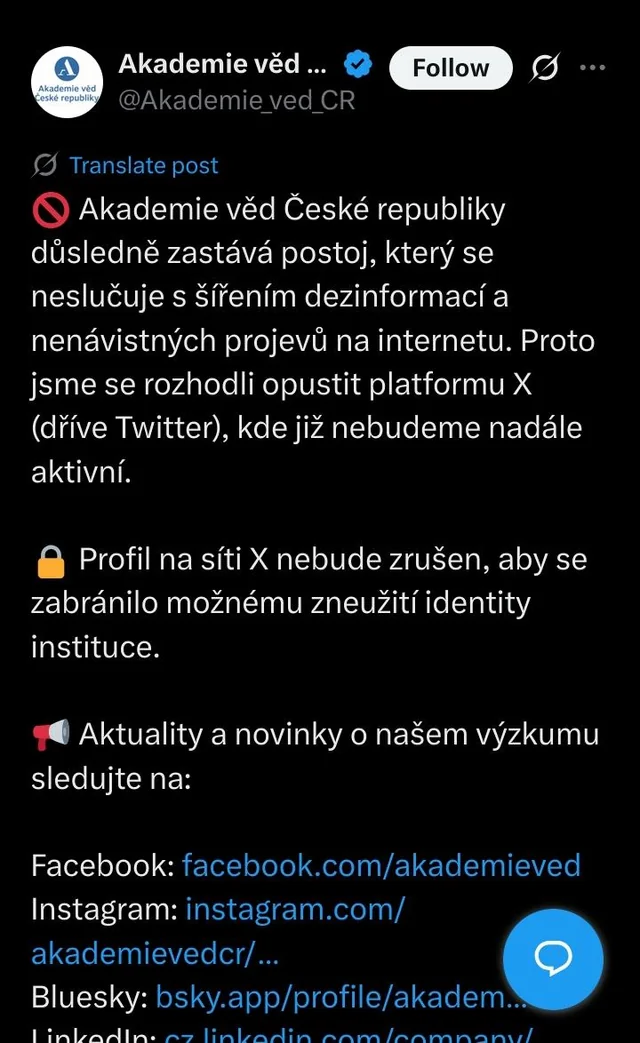Follow the Akademie věd account

click(x=450, y=68)
